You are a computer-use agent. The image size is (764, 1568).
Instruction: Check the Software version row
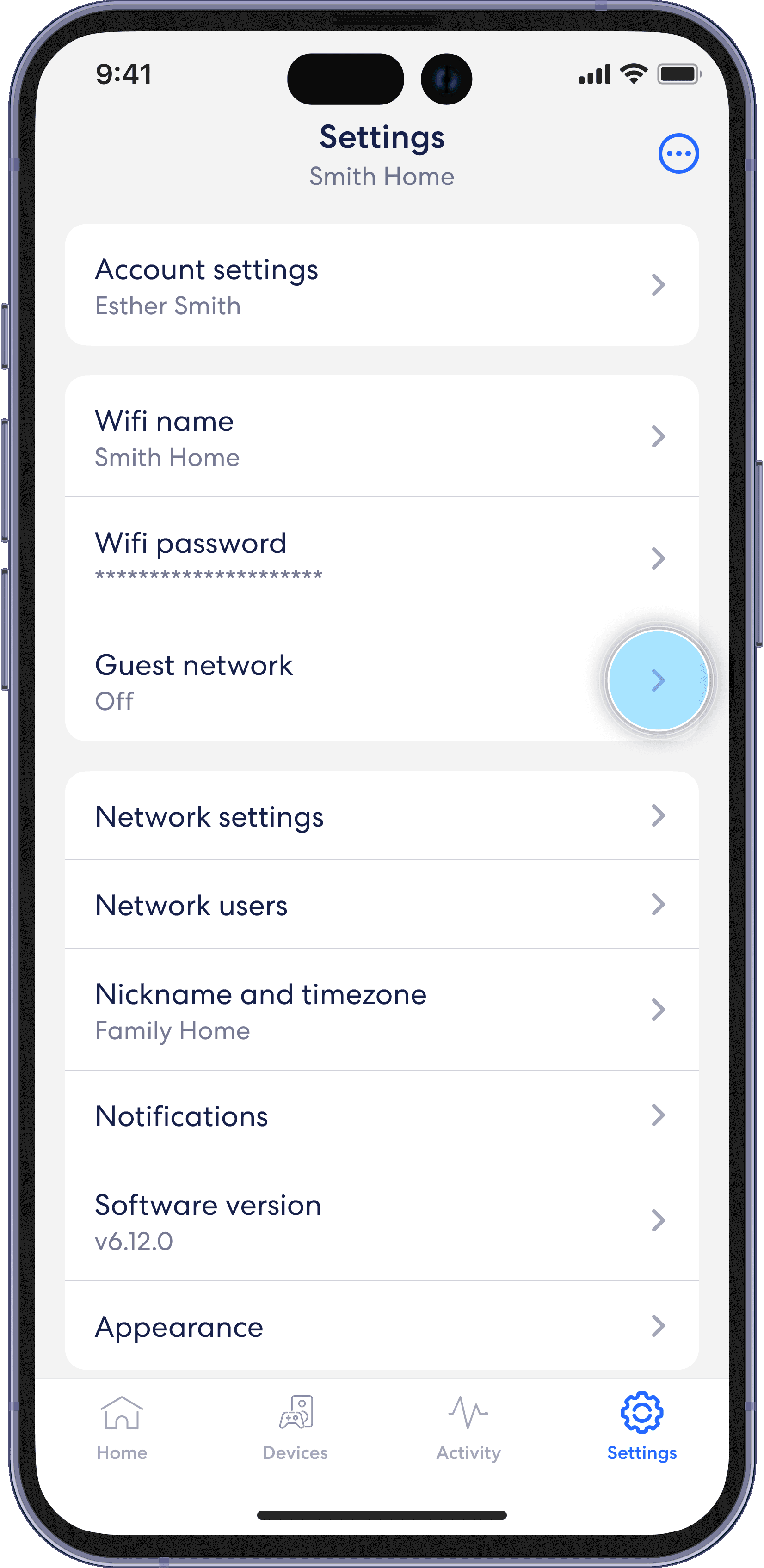point(382,1220)
